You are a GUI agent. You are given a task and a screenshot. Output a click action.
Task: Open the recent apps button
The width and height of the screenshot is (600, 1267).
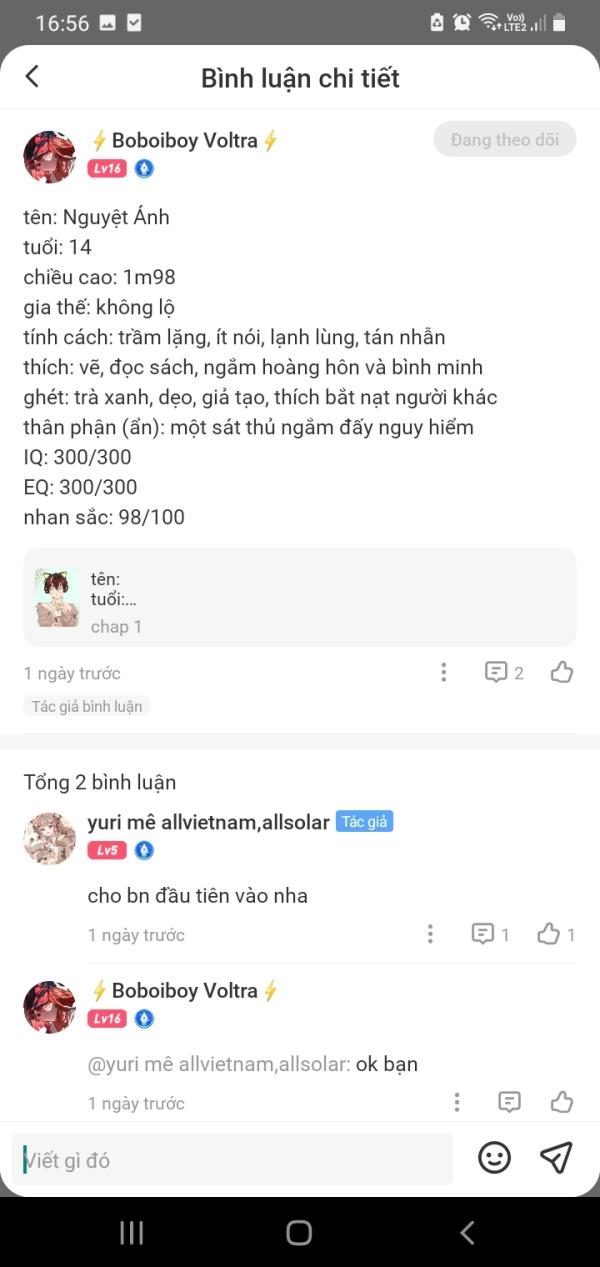tap(132, 1232)
